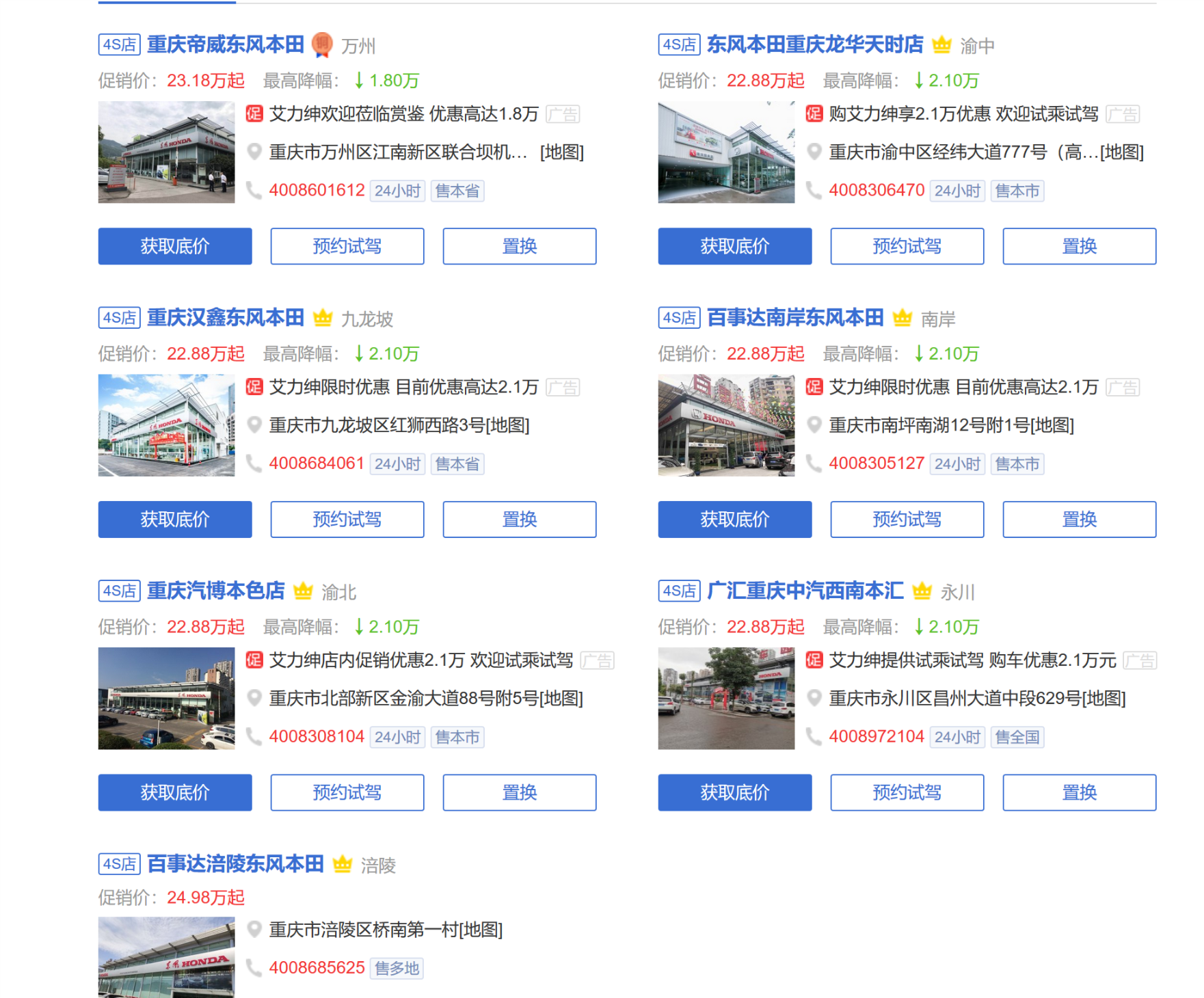Tap 置换 for 东风本田重庆龙华天时店

click(x=1079, y=246)
